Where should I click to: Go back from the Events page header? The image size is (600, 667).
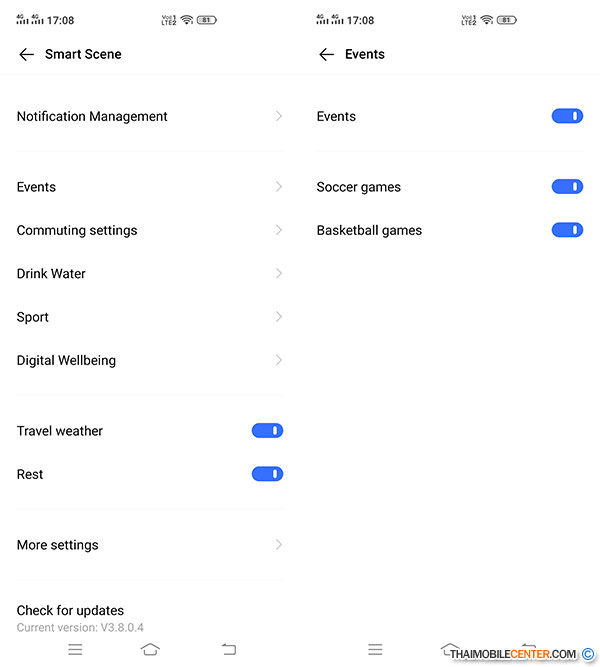[x=326, y=54]
